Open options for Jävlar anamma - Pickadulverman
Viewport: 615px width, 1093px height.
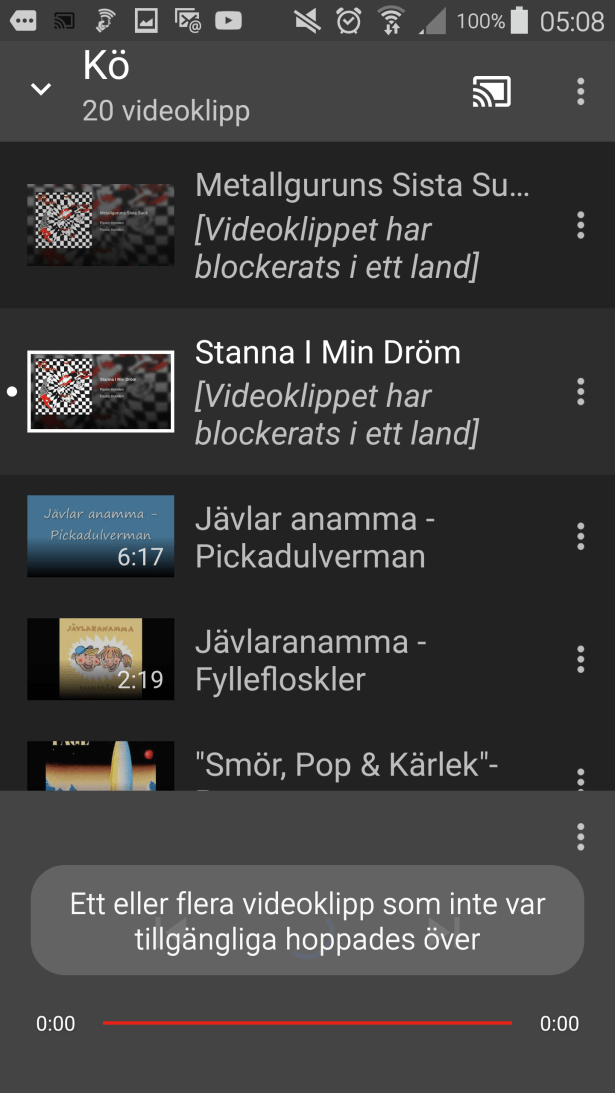580,537
